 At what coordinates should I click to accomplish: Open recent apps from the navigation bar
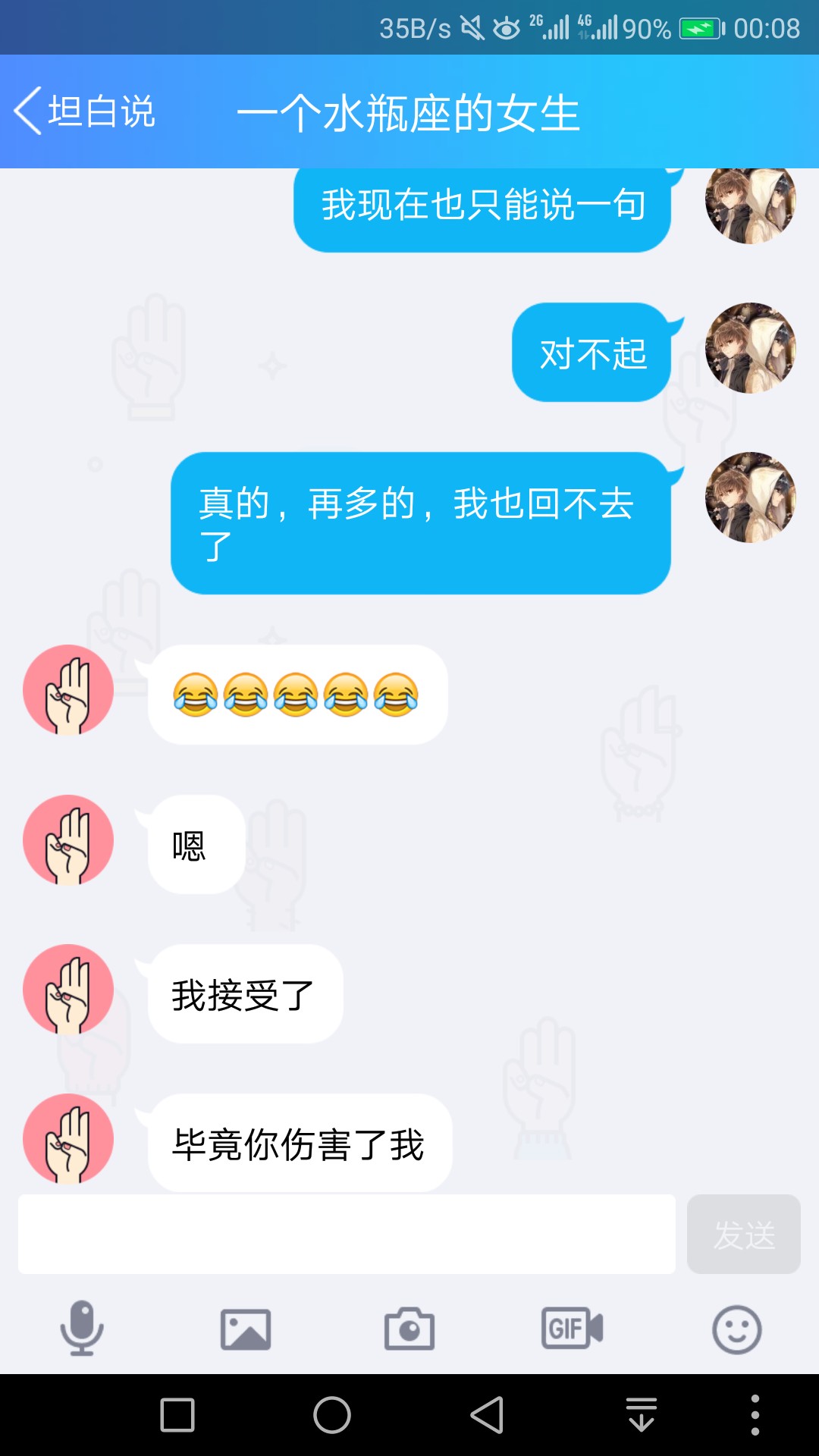pos(177,1415)
